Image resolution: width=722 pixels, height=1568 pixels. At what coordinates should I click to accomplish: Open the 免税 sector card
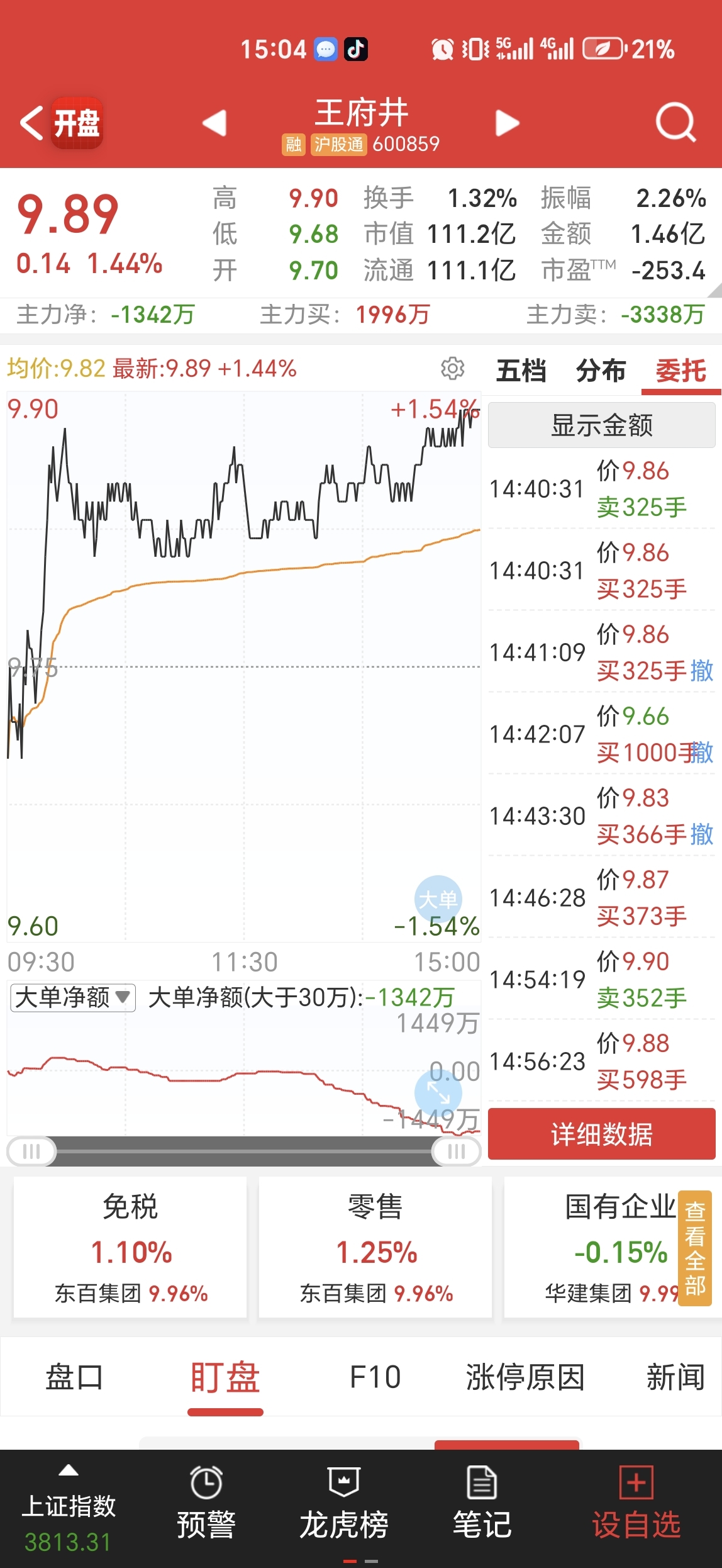pyautogui.click(x=130, y=1247)
